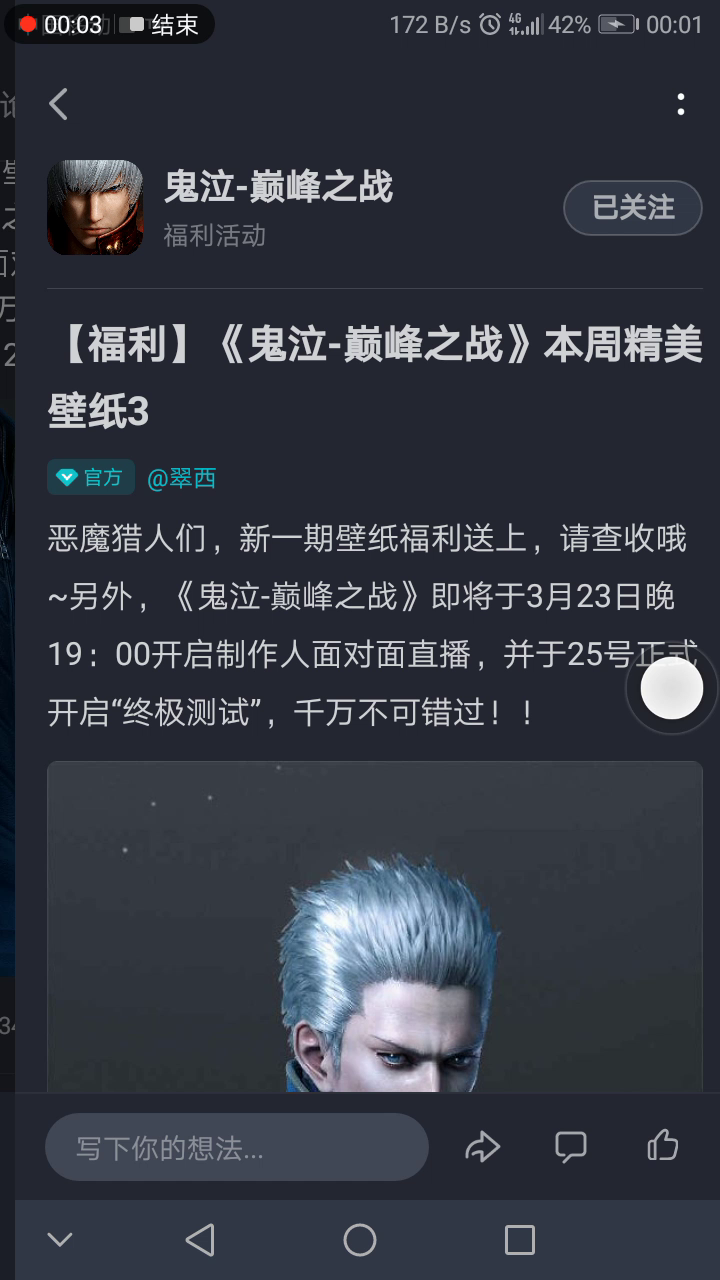Share this post
Screen dimensions: 720x1280
[x=482, y=1147]
